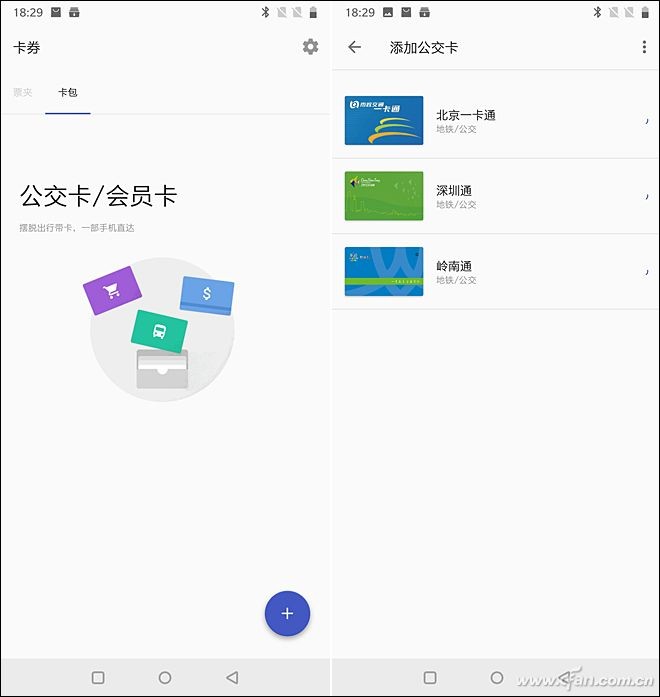Select the 深圳通 card row
This screenshot has width=660, height=697.
coord(494,196)
